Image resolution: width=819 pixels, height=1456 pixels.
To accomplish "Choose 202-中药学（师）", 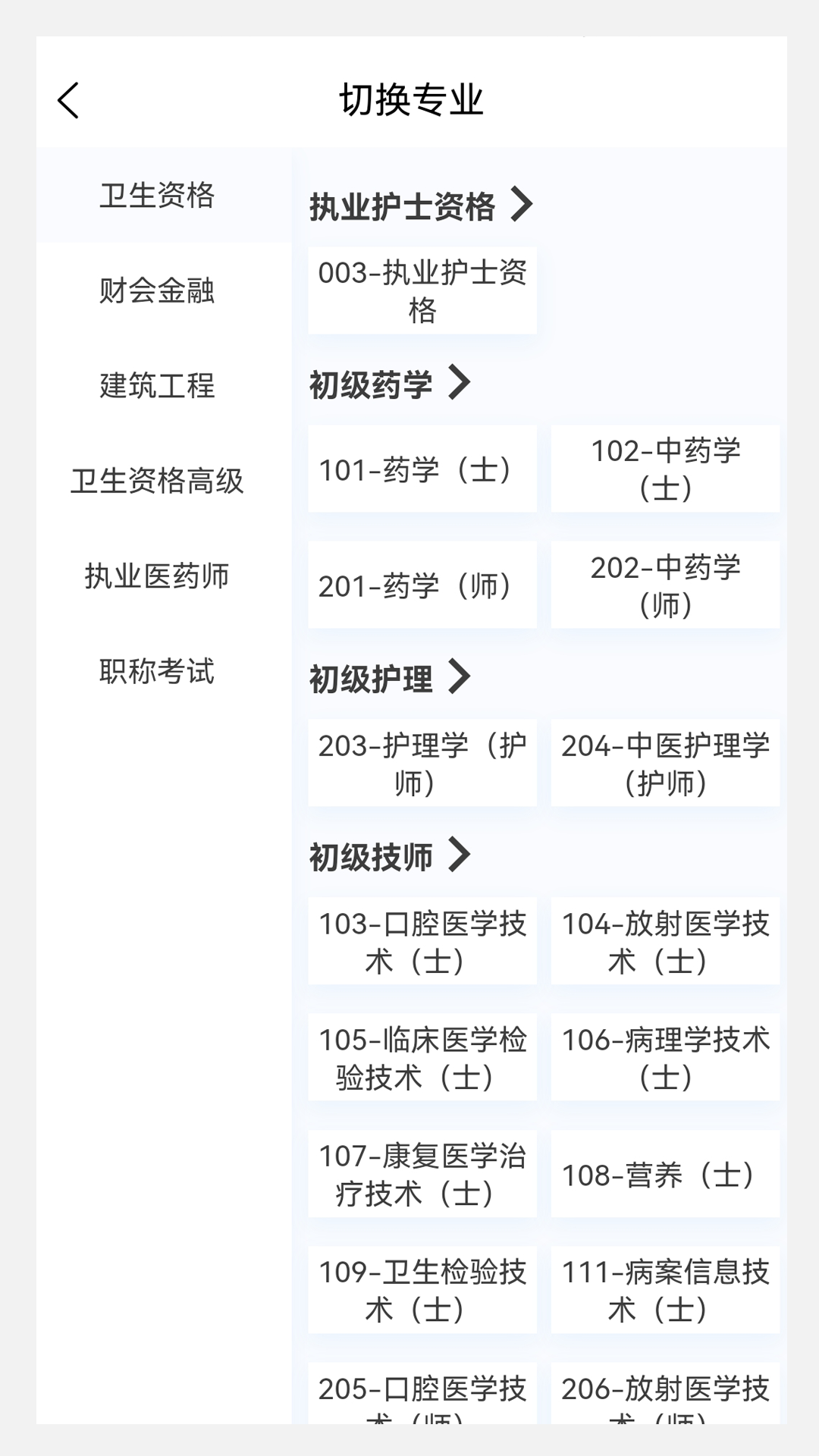I will [664, 585].
